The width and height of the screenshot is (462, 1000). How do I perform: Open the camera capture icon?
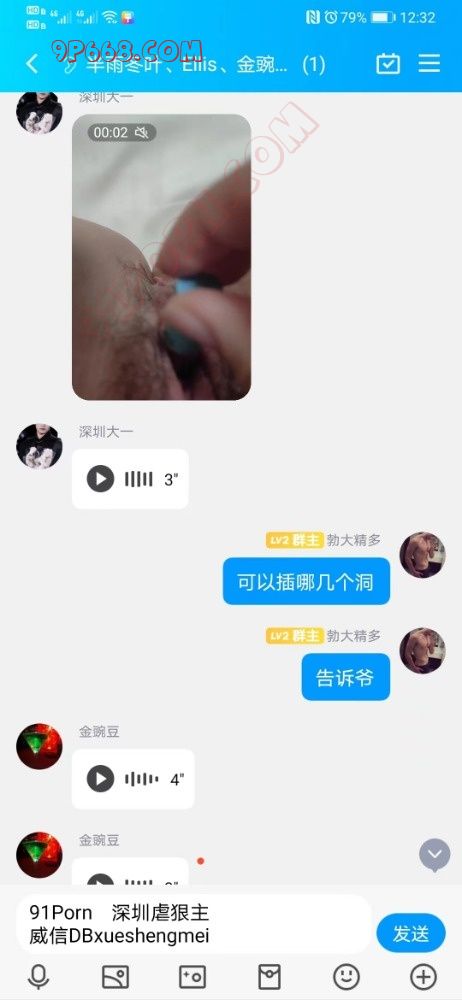coord(192,977)
